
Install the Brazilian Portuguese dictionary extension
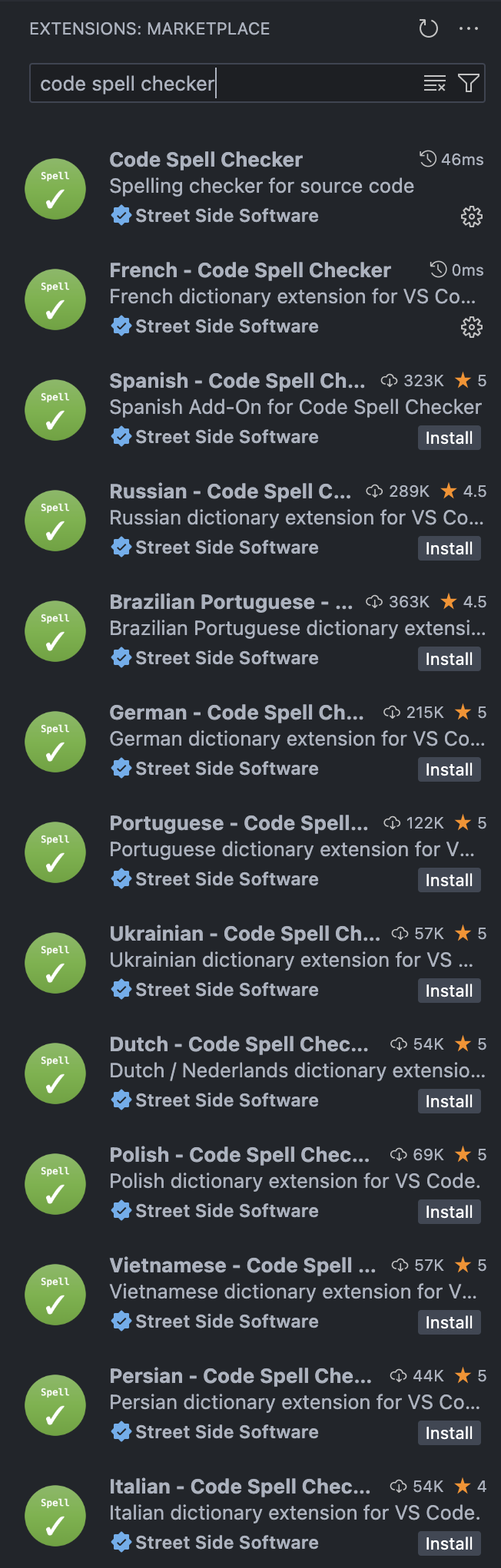pyautogui.click(x=449, y=659)
